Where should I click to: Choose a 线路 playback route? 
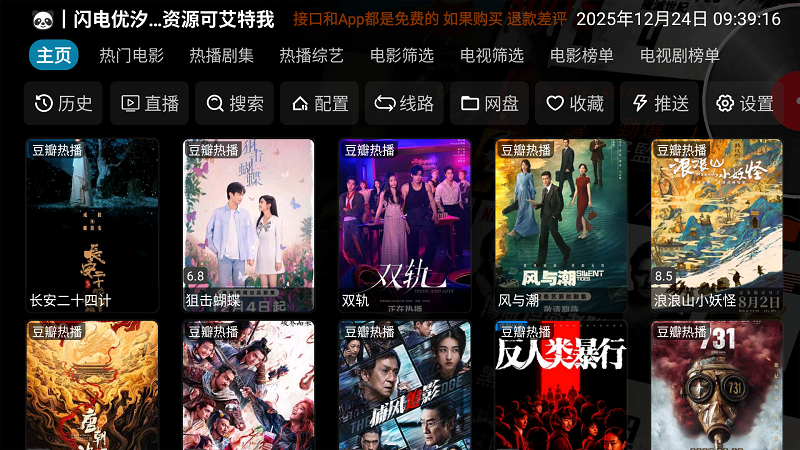(405, 103)
